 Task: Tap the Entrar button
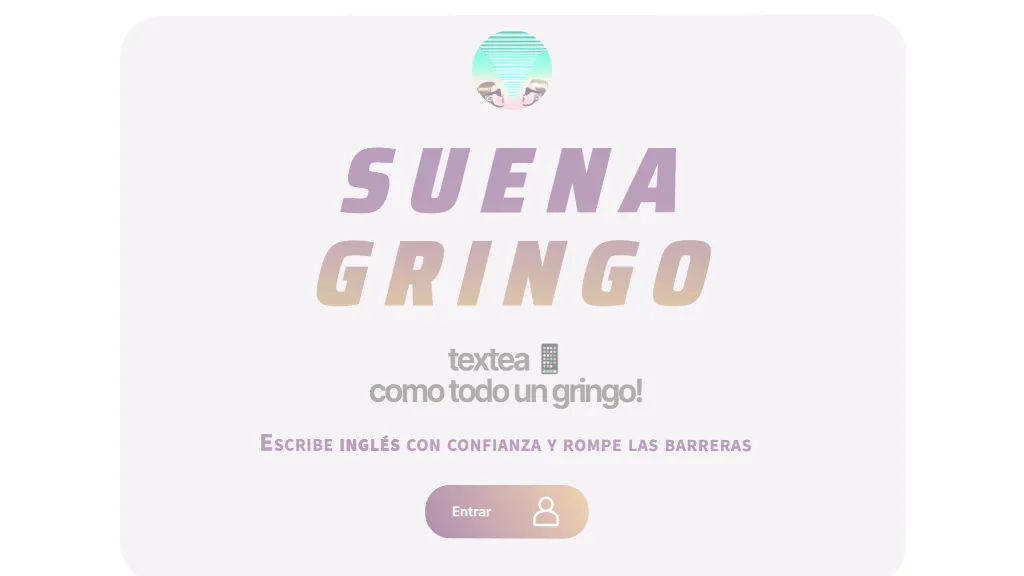click(506, 512)
